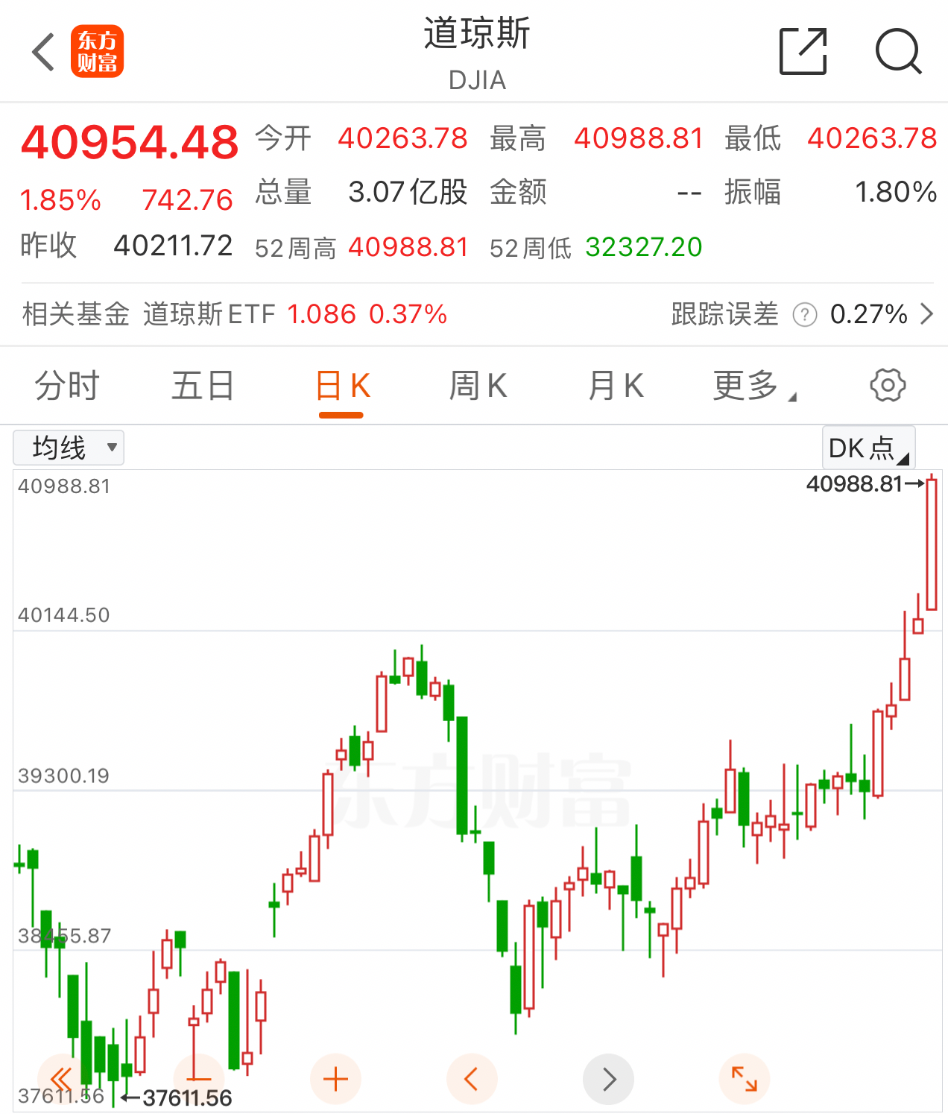Open chart settings gear
Viewport: 948px width, 1114px height.
(888, 385)
